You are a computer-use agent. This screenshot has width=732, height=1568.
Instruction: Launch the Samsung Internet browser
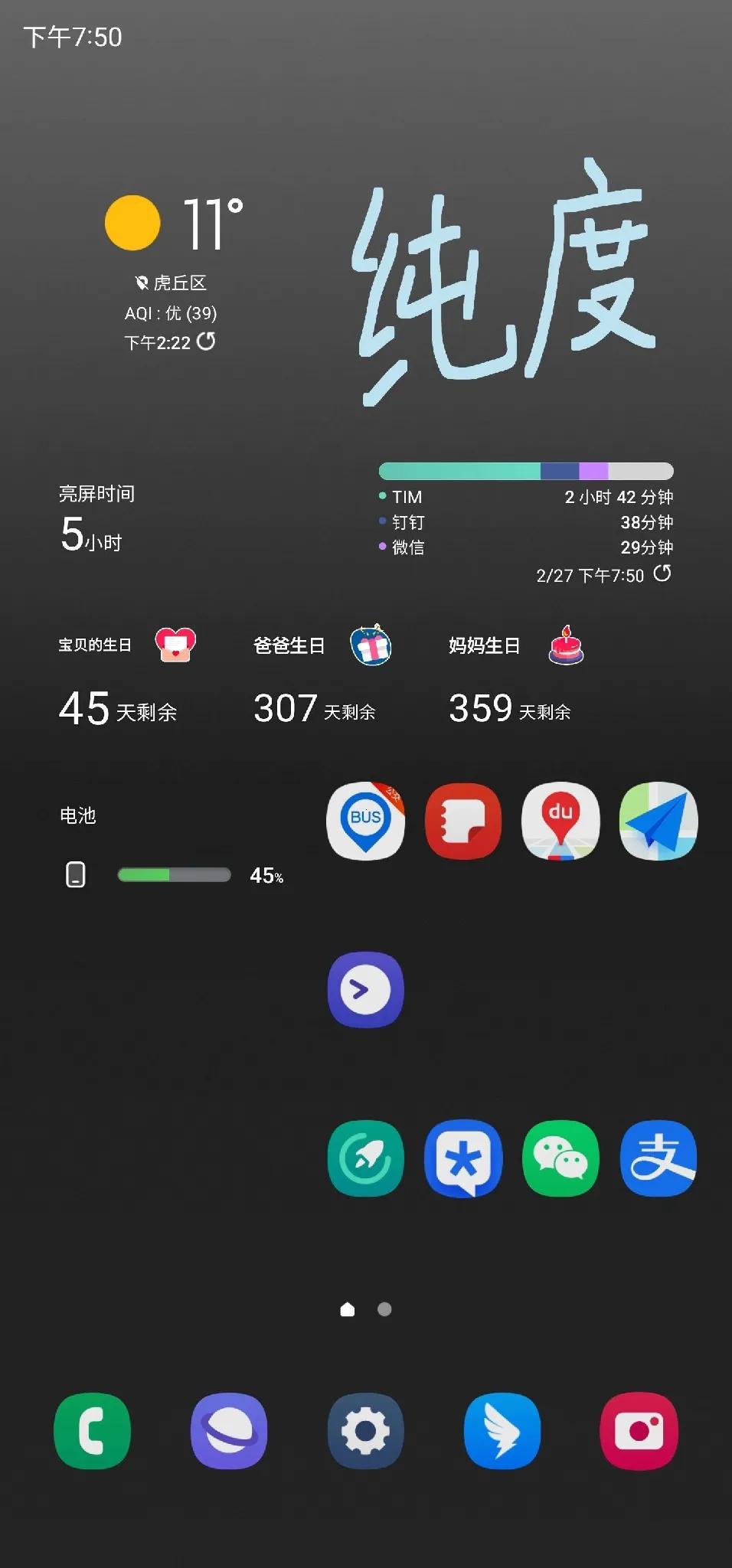[x=229, y=1430]
